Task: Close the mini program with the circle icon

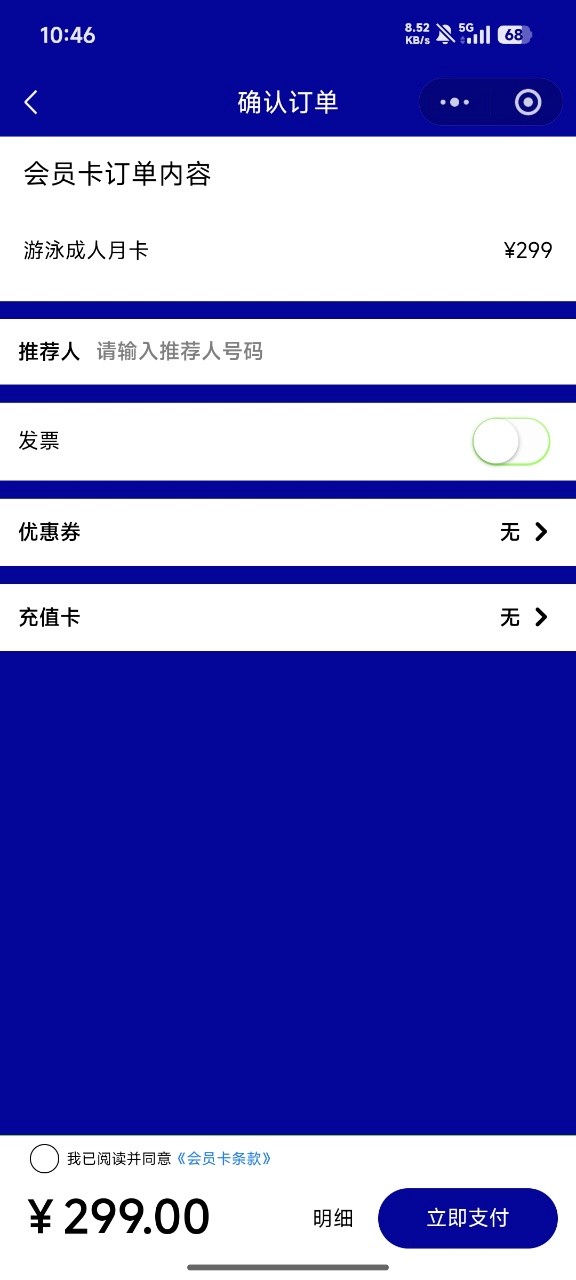Action: [x=527, y=102]
